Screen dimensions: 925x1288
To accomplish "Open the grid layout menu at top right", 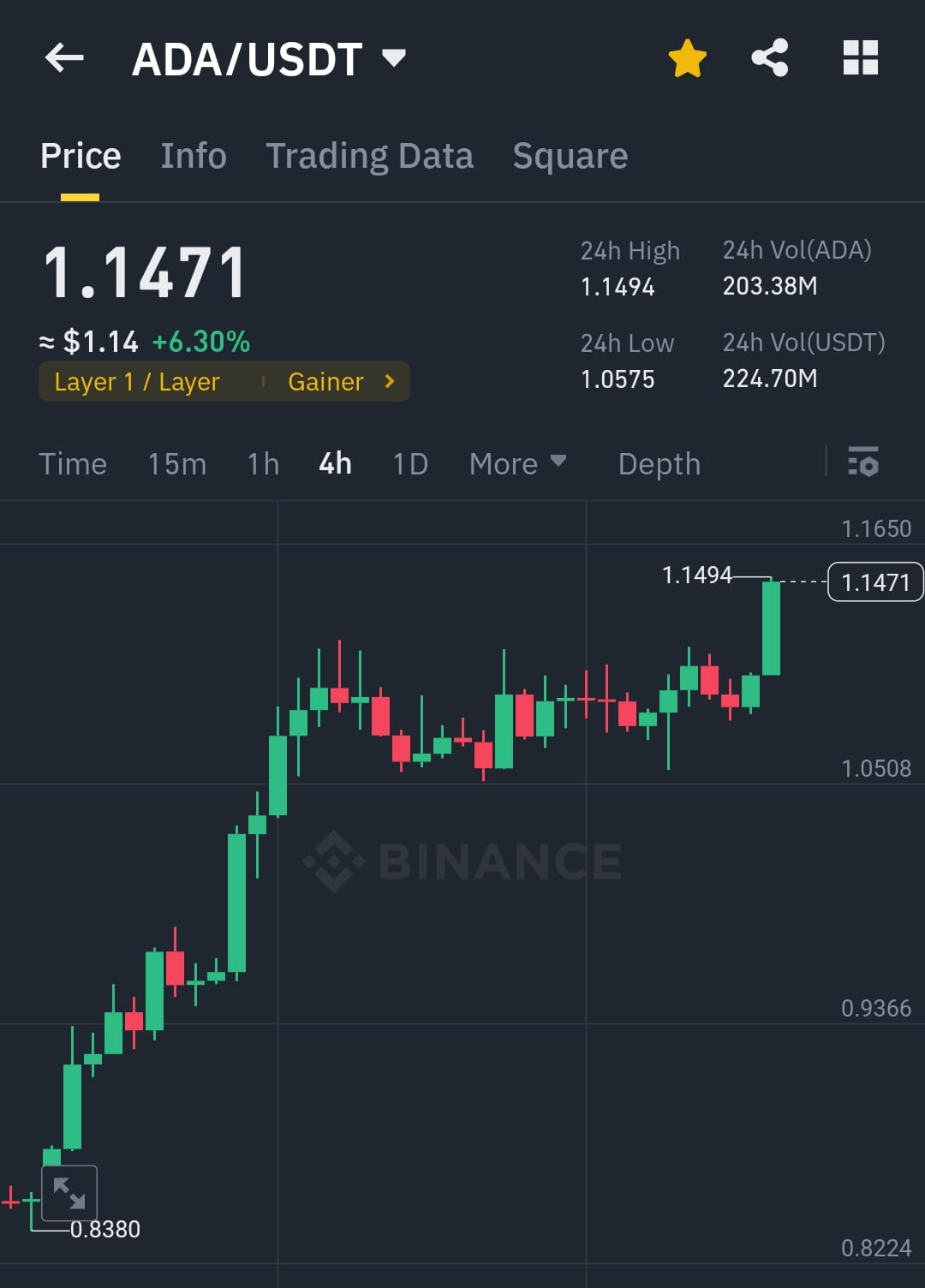I will tap(860, 57).
